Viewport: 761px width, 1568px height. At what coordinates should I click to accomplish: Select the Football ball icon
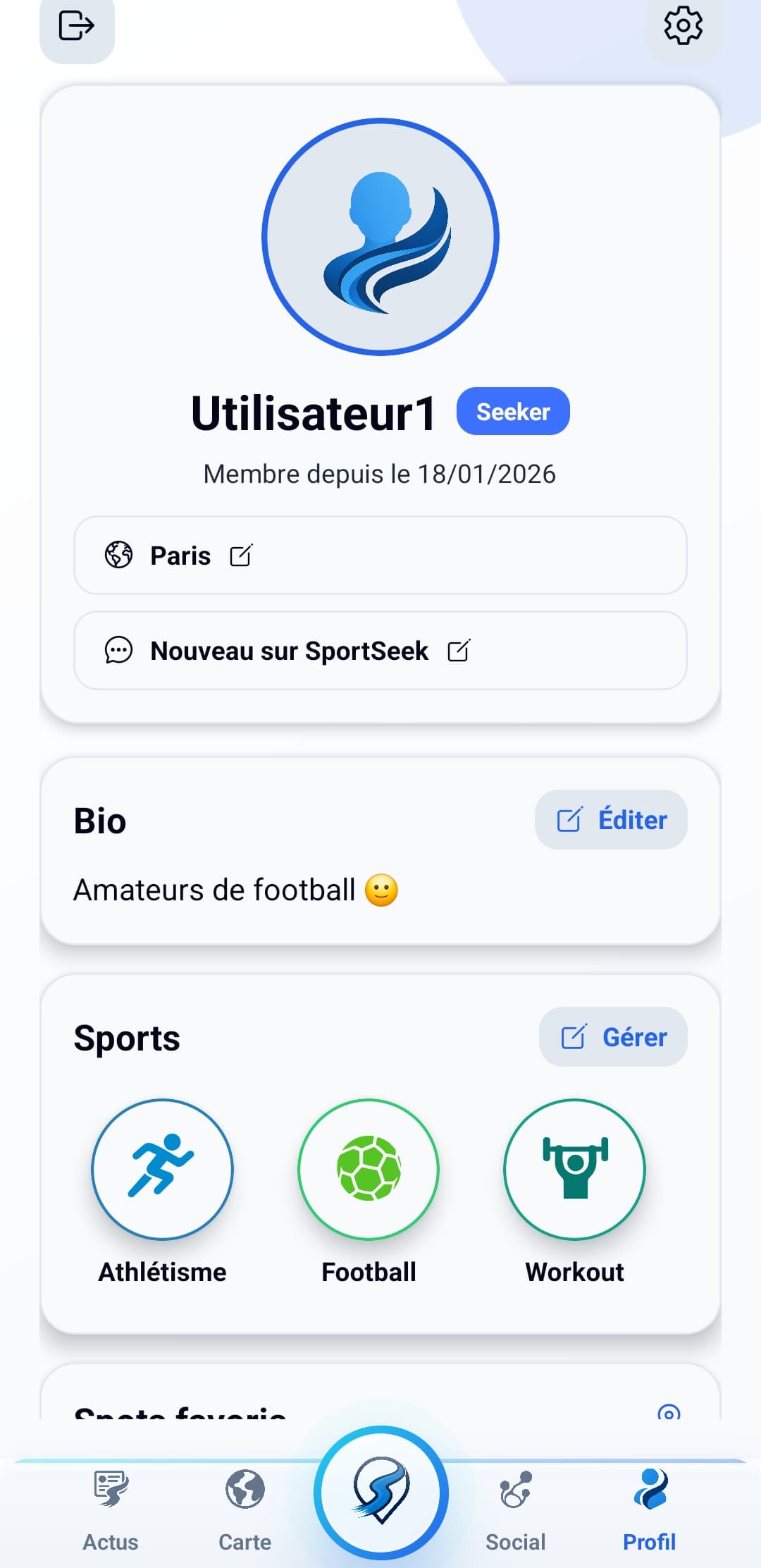pos(368,1169)
